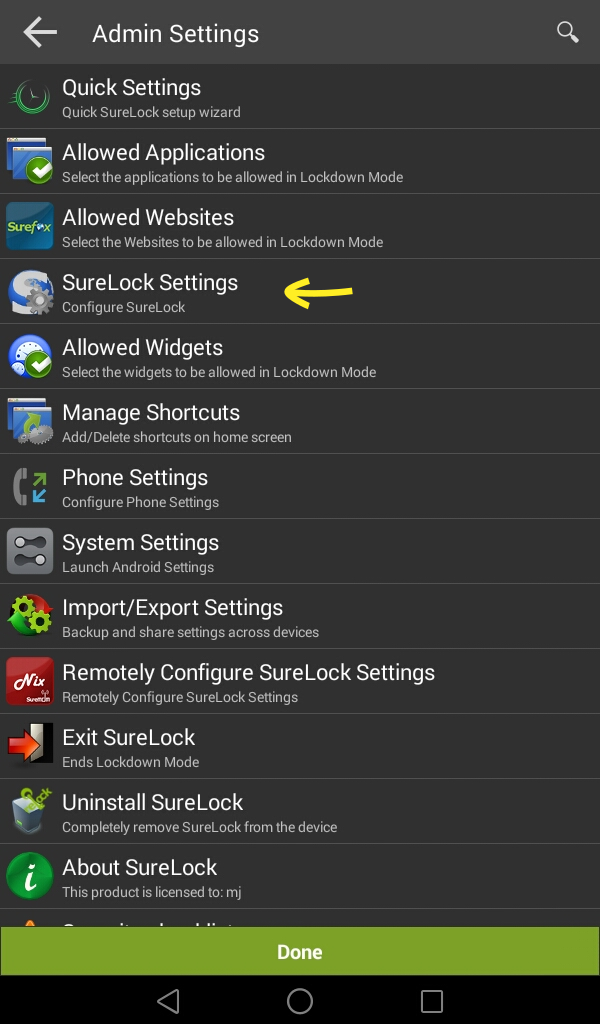
Task: Tap the green Done button
Action: [x=300, y=952]
